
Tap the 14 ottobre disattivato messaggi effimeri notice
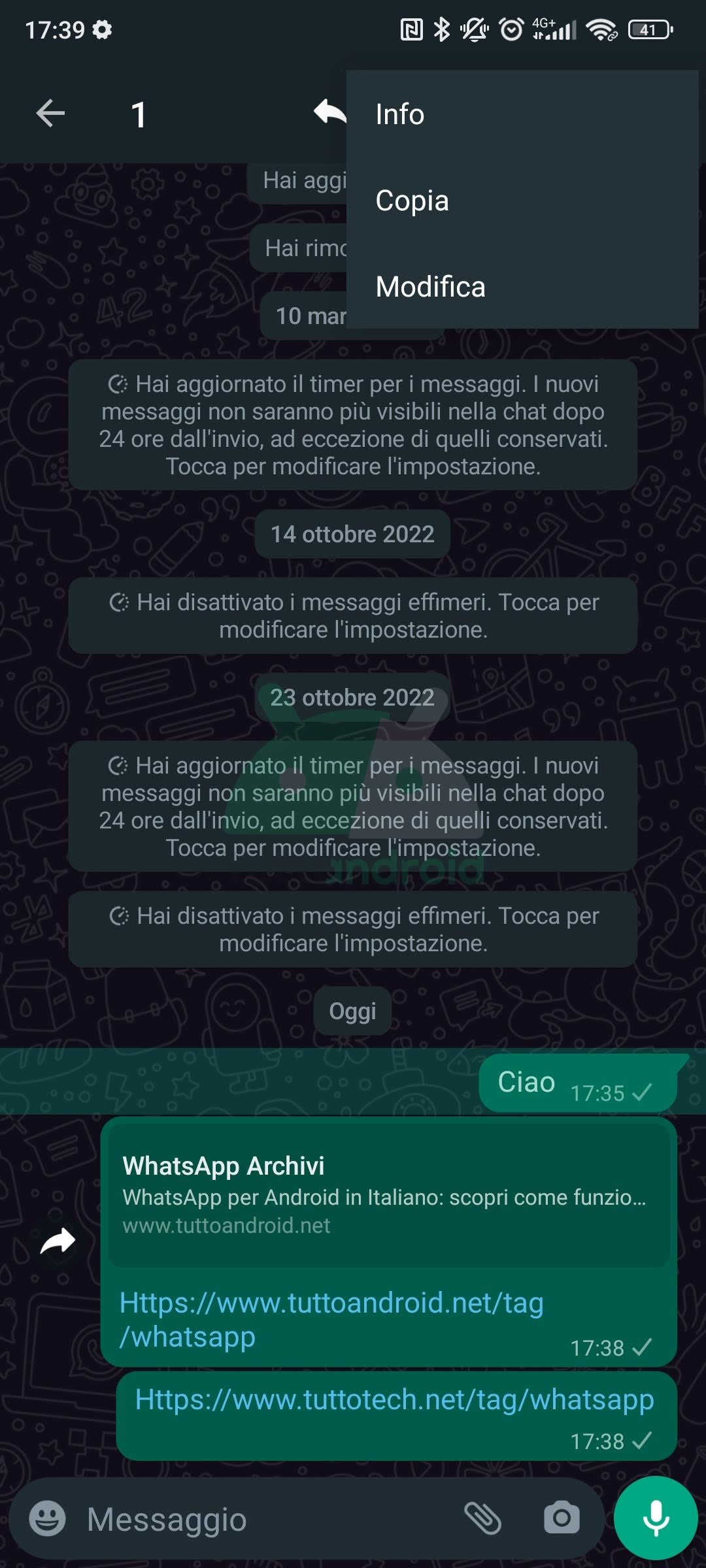pos(353,615)
